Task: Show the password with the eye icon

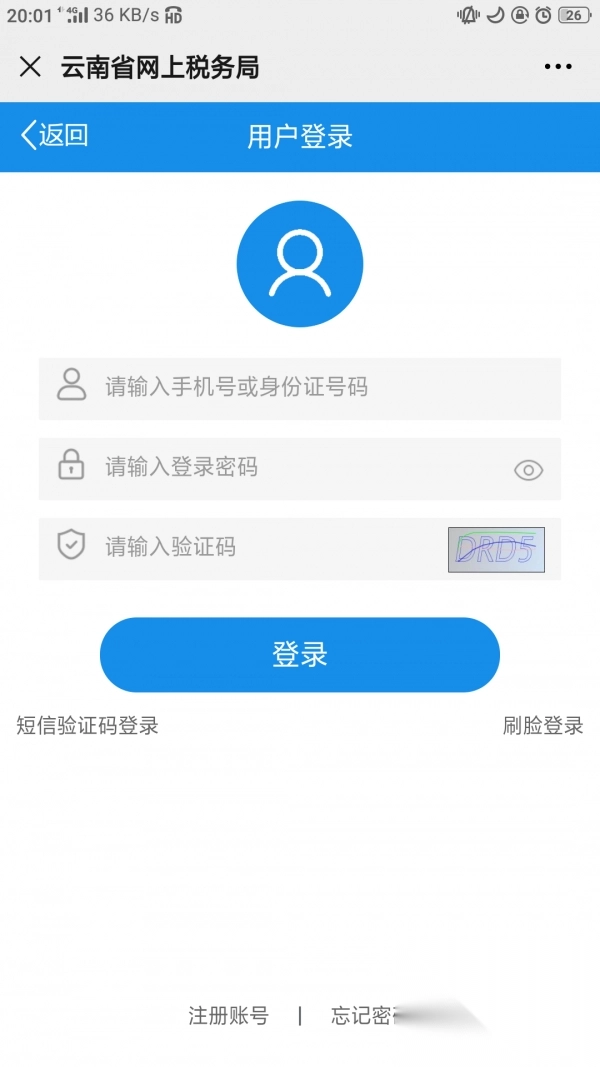Action: point(528,470)
